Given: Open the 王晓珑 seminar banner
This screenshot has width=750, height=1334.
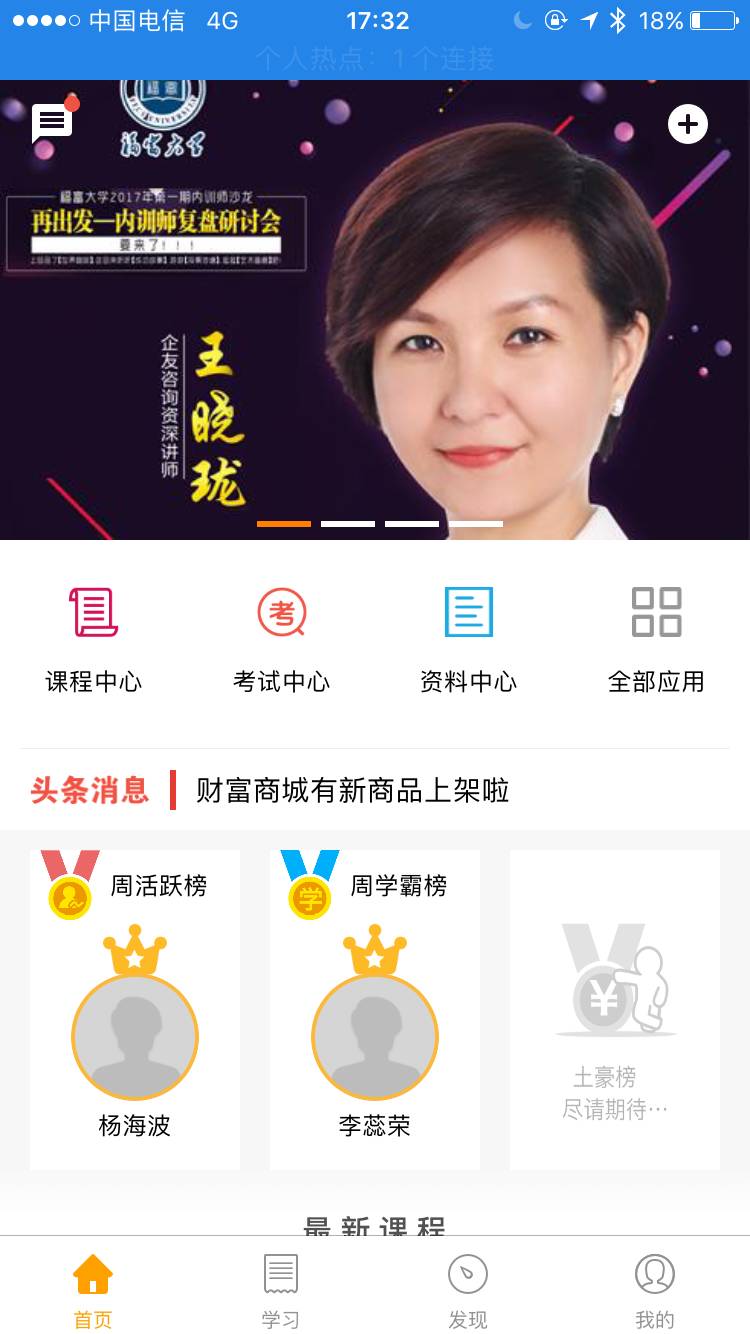Looking at the screenshot, I should pos(375,310).
